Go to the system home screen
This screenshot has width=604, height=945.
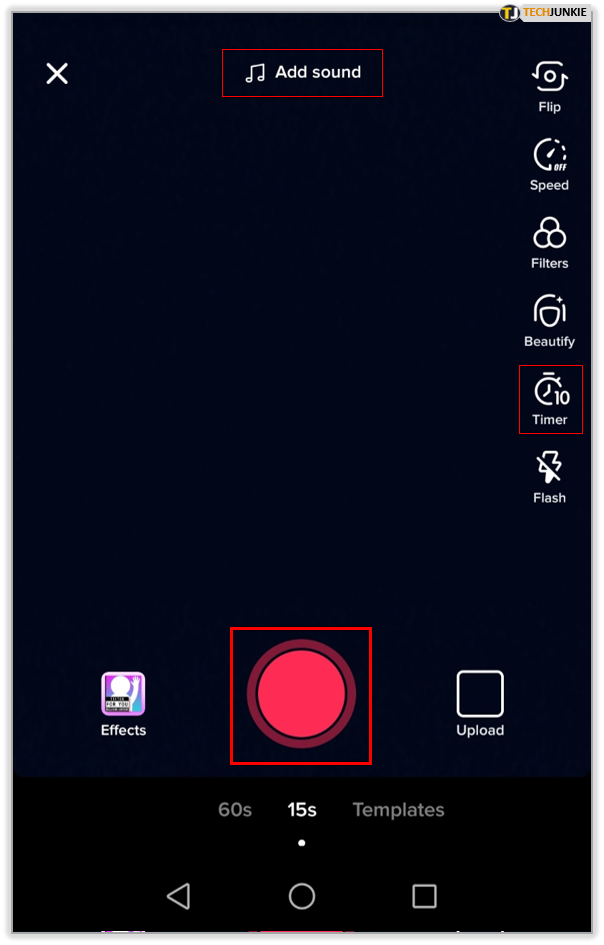coord(302,896)
